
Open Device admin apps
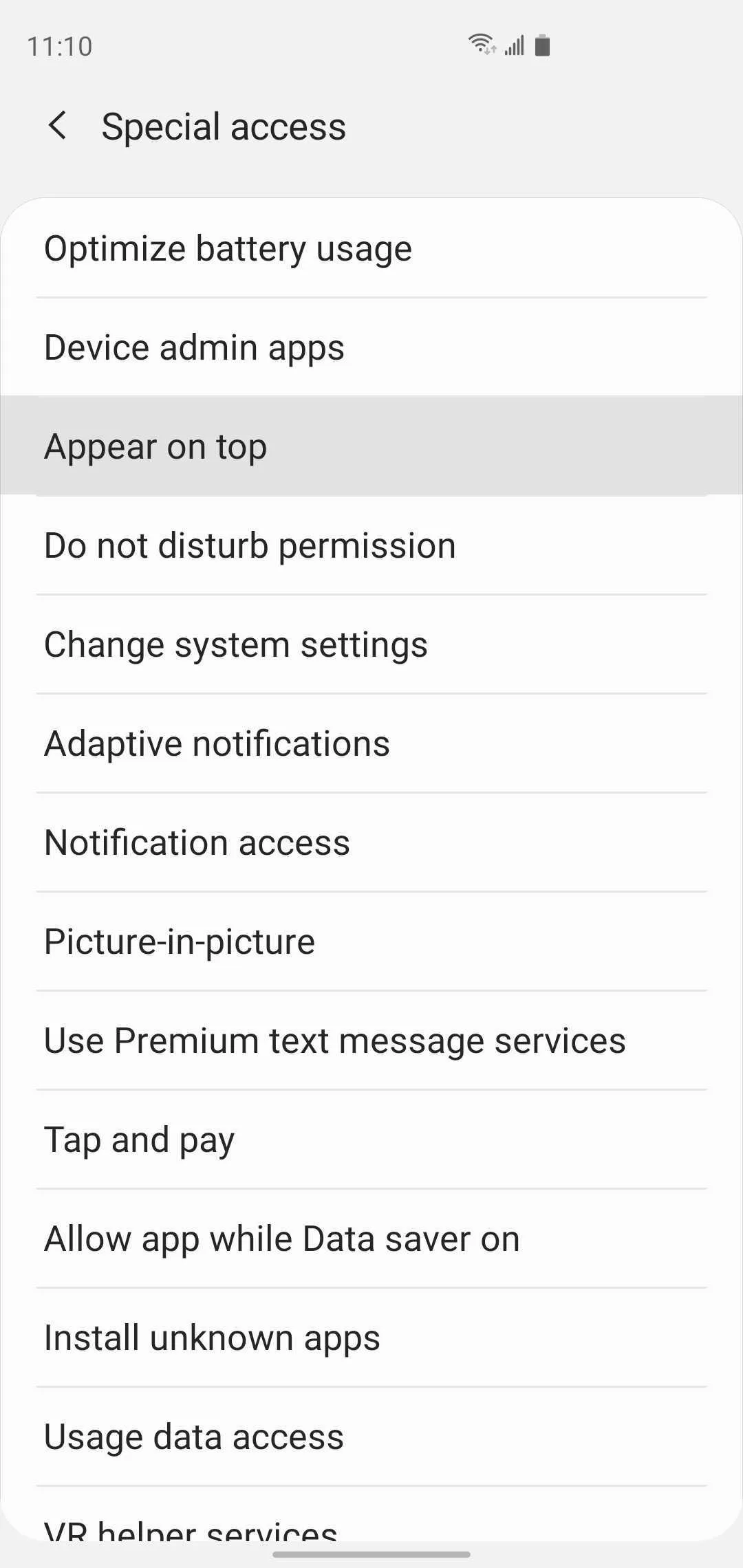(371, 347)
